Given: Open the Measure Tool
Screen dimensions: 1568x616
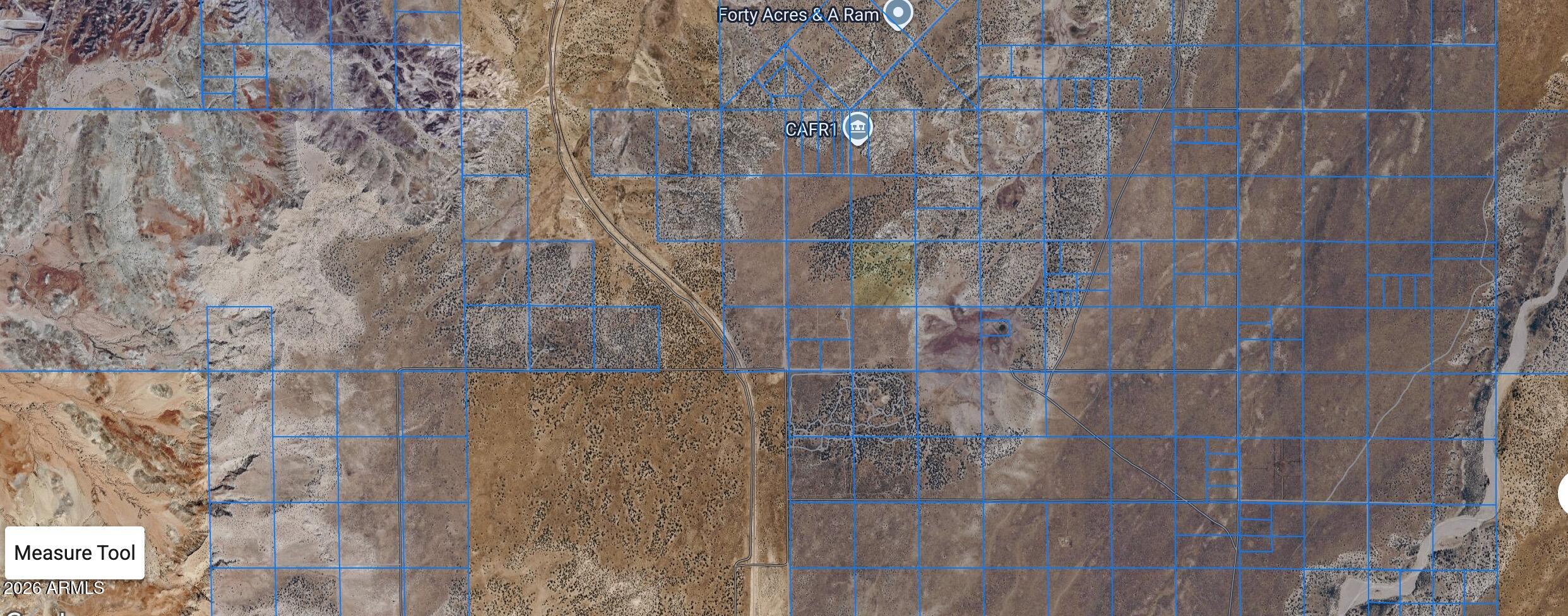Looking at the screenshot, I should 74,553.
